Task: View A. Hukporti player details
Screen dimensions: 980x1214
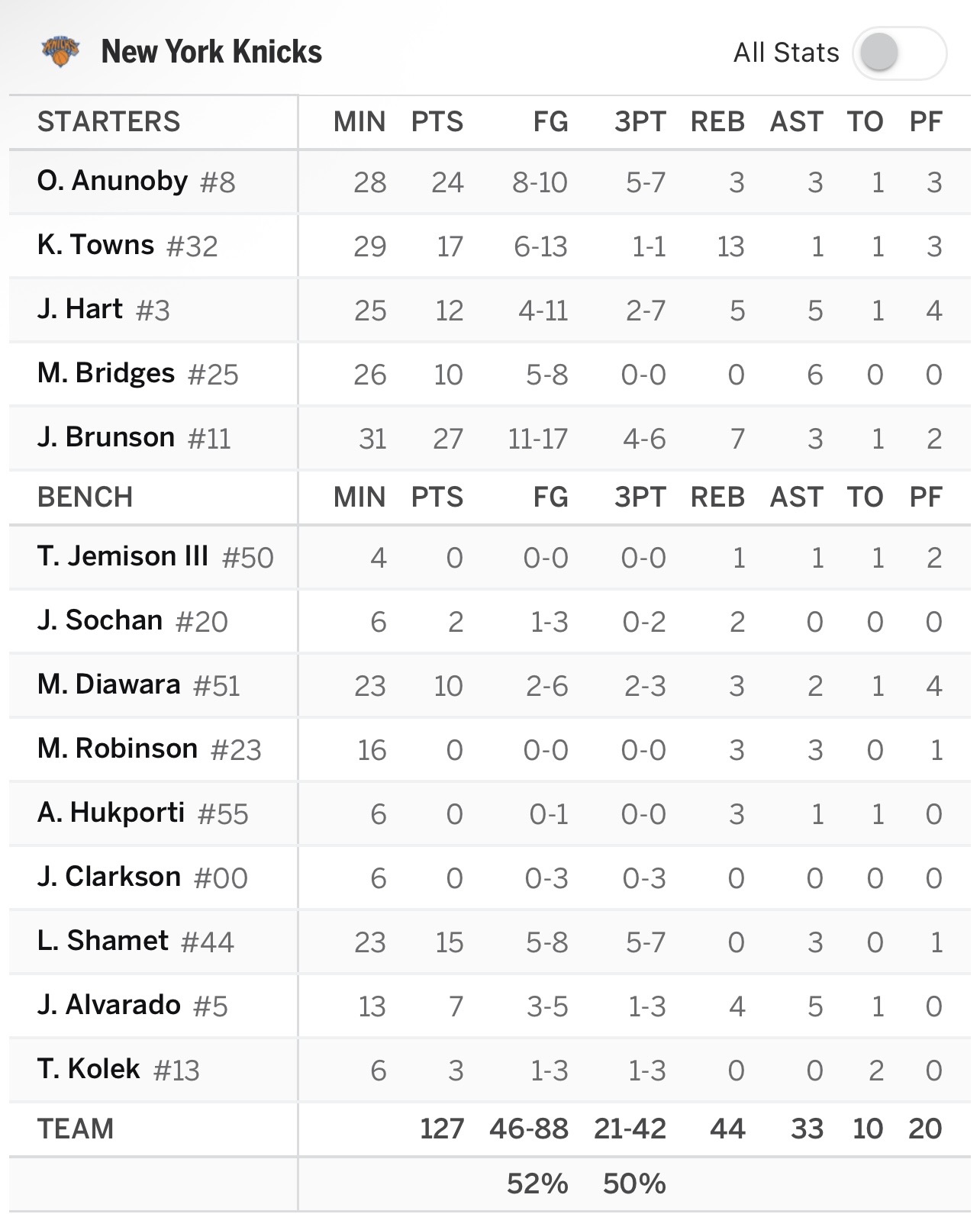Action: (111, 813)
